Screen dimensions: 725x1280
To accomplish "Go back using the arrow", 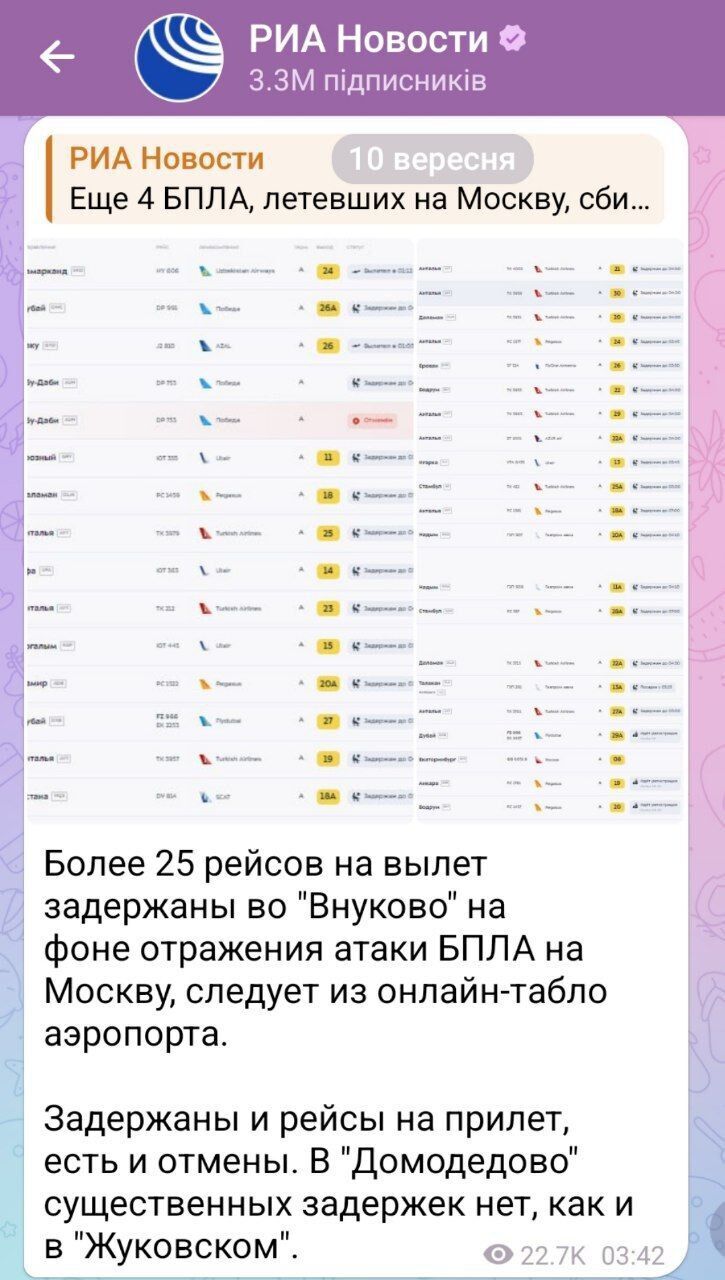I will coord(57,58).
